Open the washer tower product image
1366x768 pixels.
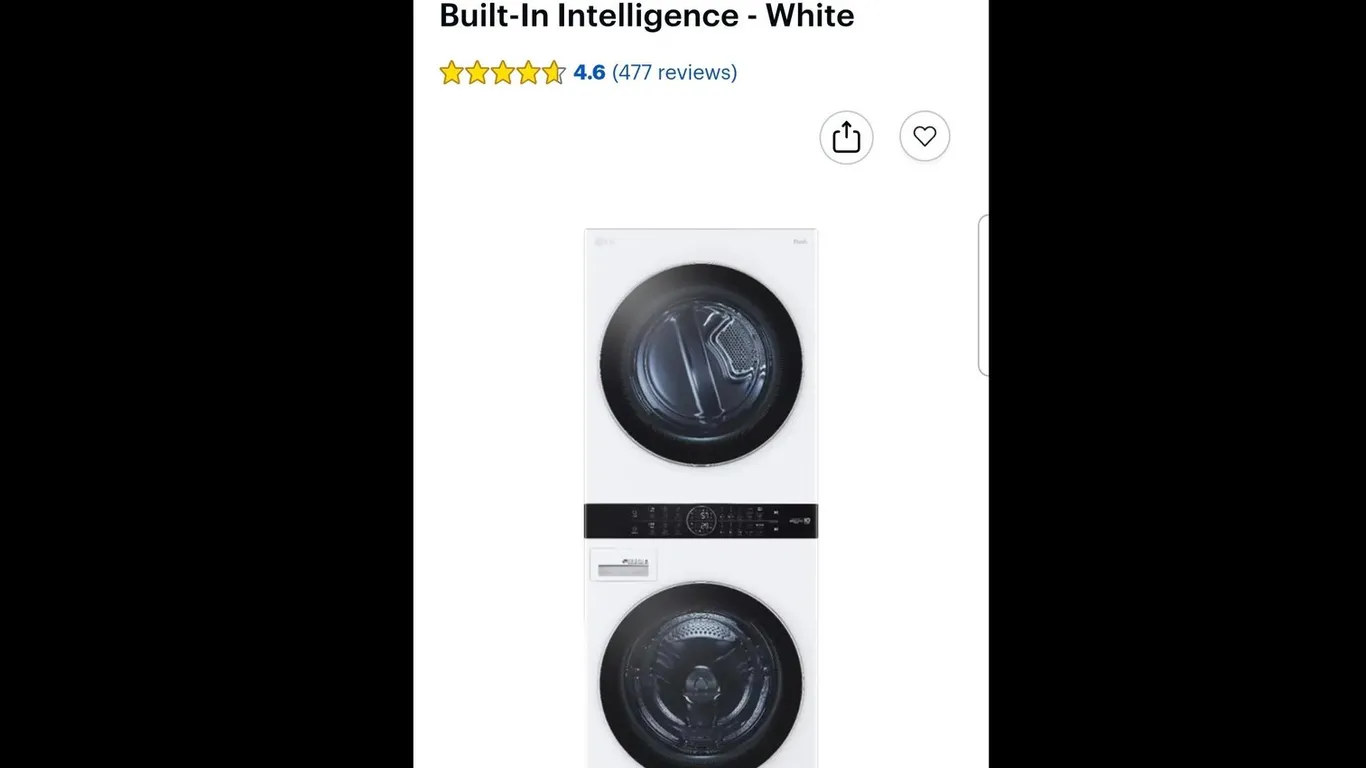[700, 490]
